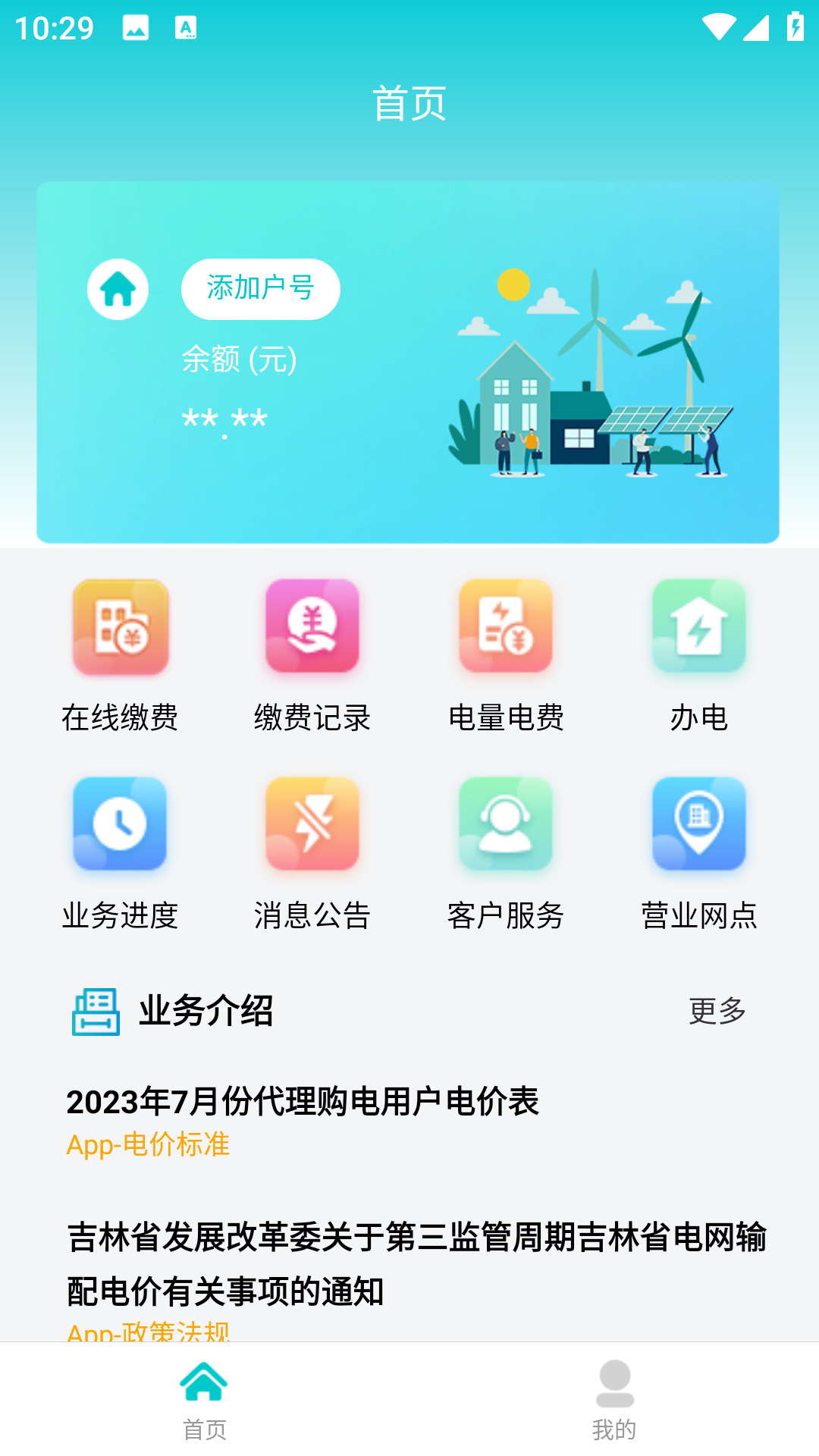Viewport: 819px width, 1456px height.
Task: Open the 2023年7月份代理购电用户电价表 article
Action: (303, 1102)
